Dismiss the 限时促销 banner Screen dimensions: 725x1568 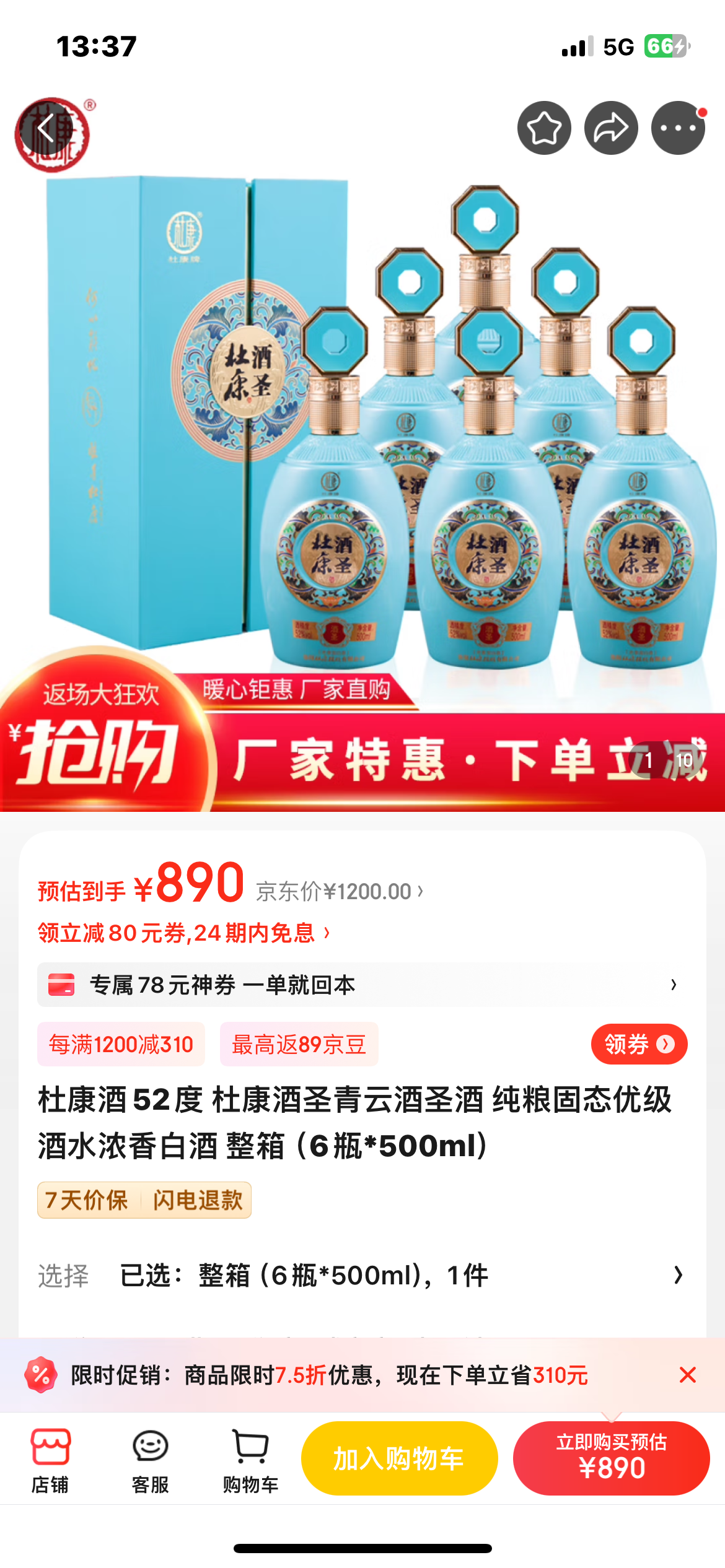688,1375
